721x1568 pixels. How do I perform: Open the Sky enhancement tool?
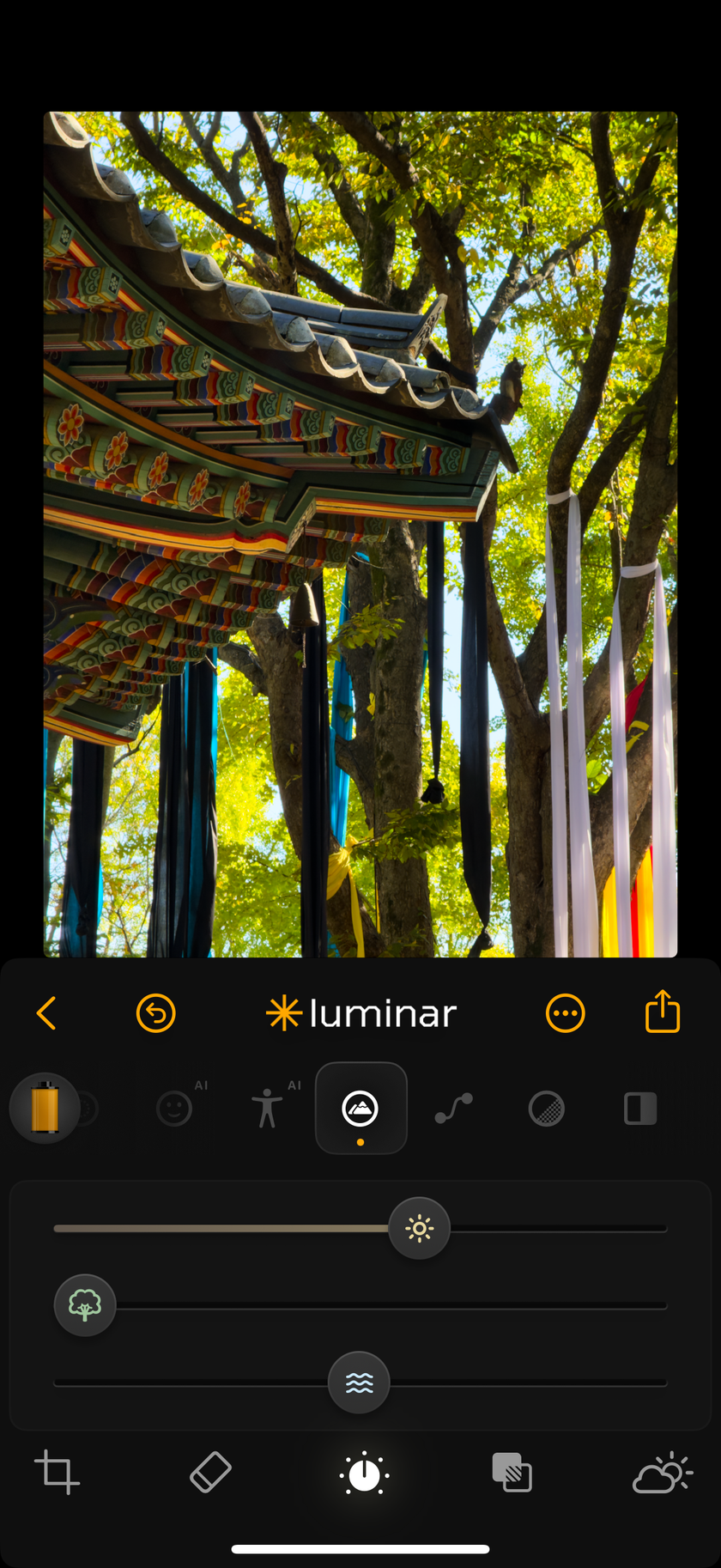pos(663,1472)
